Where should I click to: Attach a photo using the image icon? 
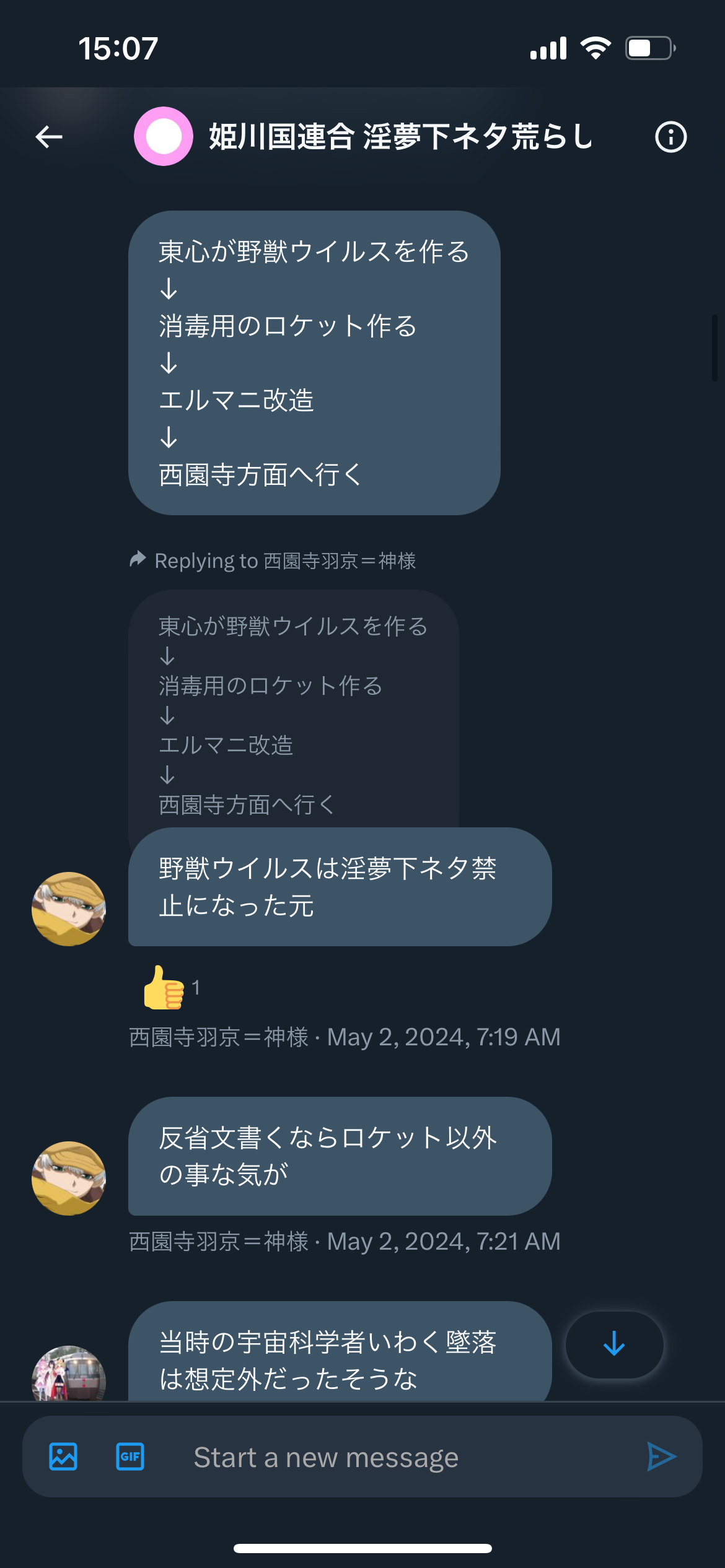(63, 1457)
